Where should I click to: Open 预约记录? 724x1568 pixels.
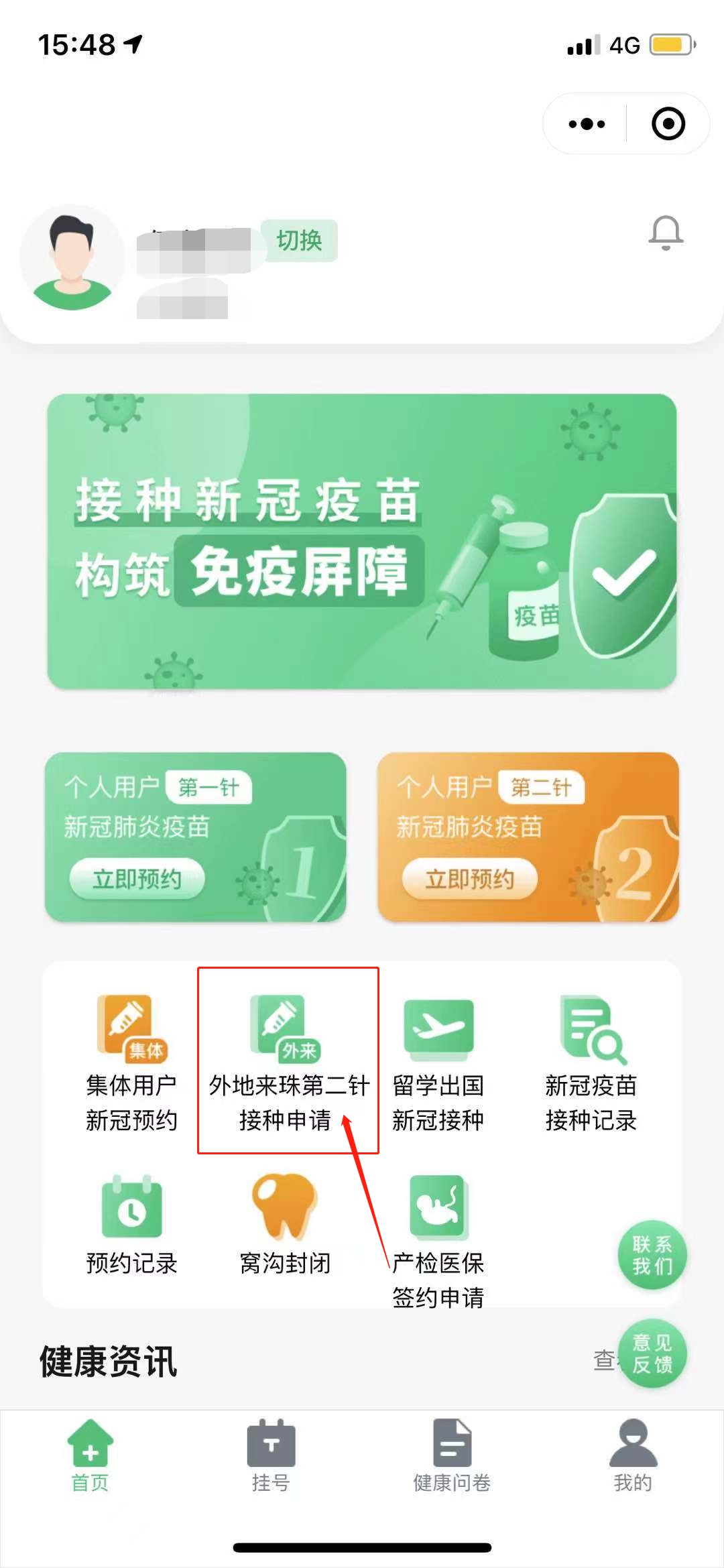point(131,1225)
